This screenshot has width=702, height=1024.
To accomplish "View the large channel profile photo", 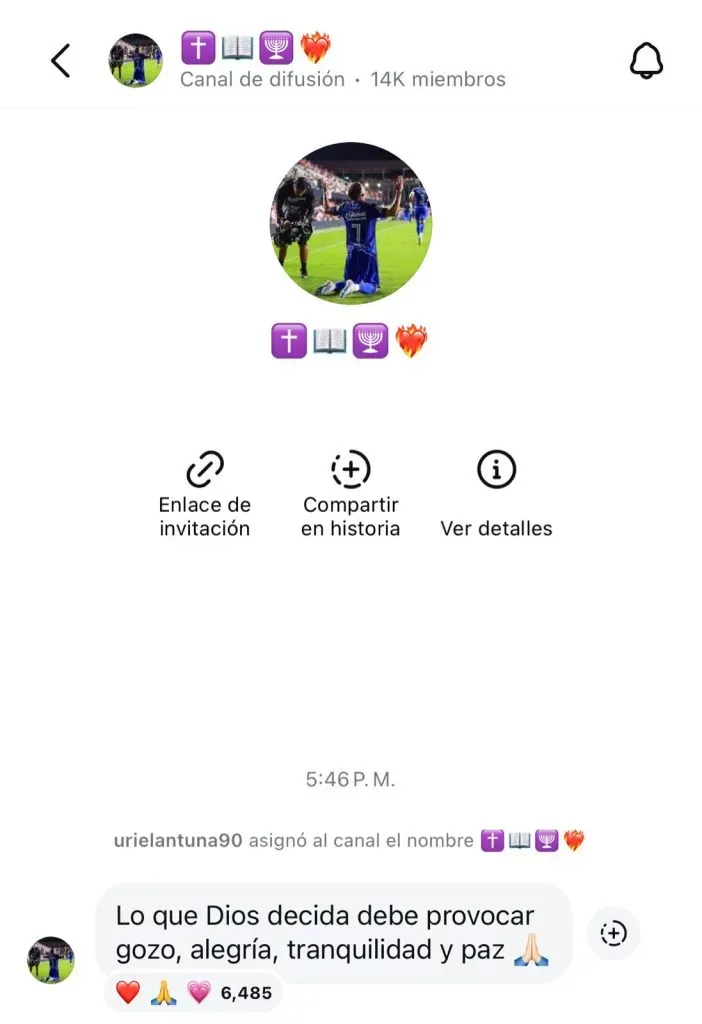I will coord(351,223).
